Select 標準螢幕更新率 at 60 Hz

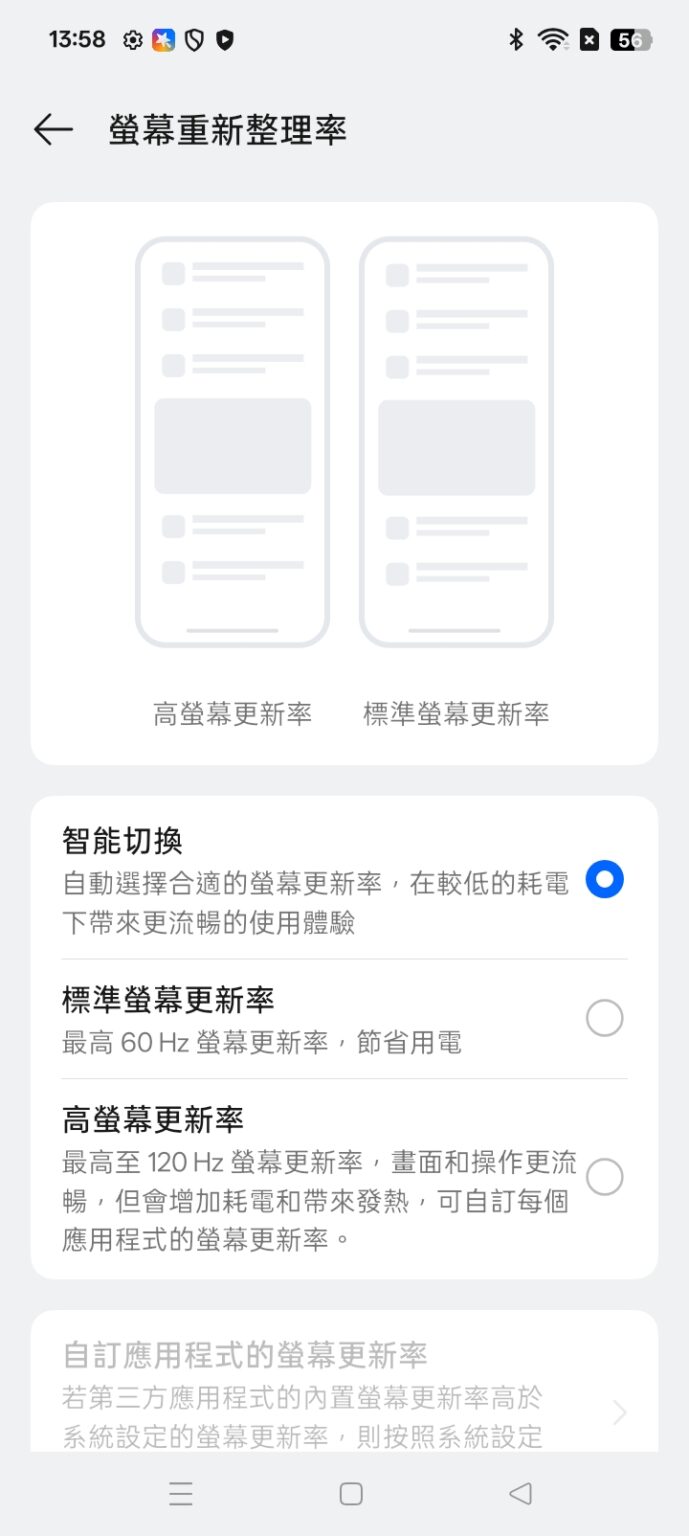[x=604, y=1018]
